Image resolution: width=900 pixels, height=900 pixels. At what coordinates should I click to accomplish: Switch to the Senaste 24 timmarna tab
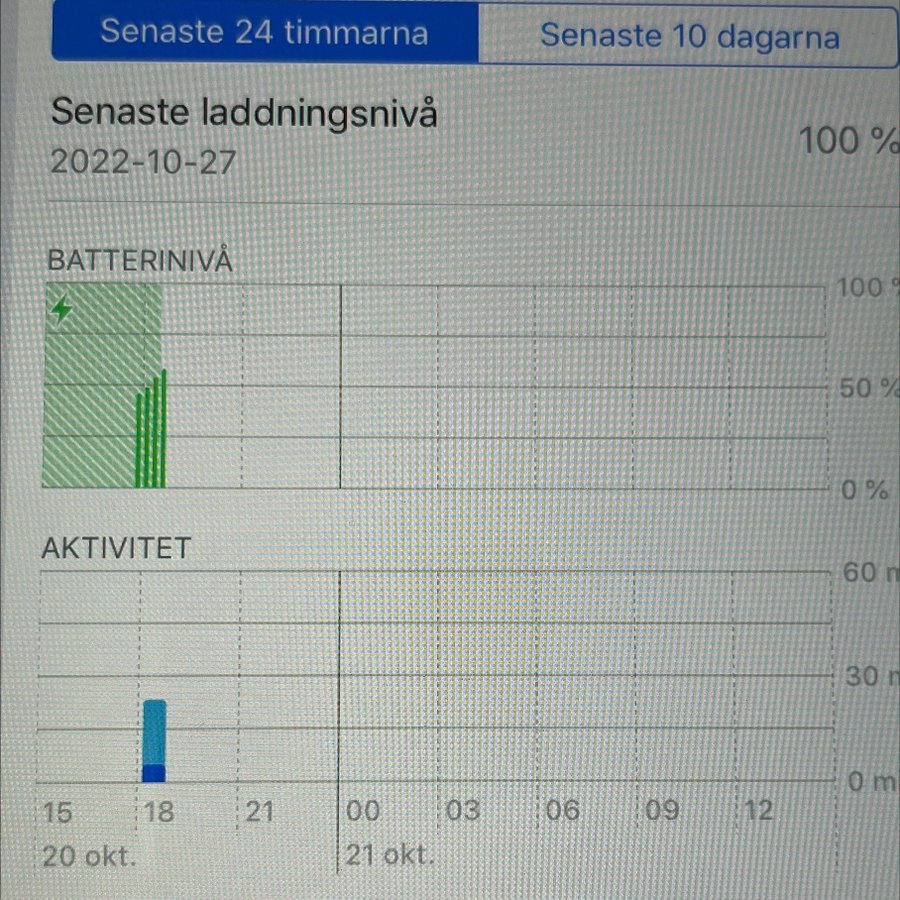264,33
